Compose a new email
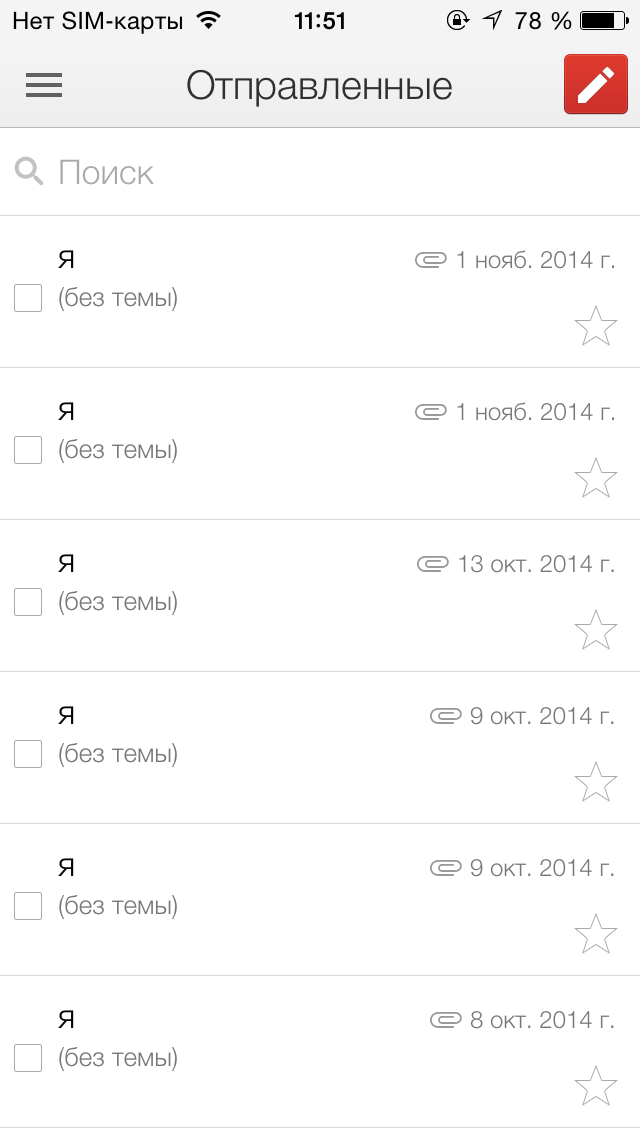 tap(596, 84)
